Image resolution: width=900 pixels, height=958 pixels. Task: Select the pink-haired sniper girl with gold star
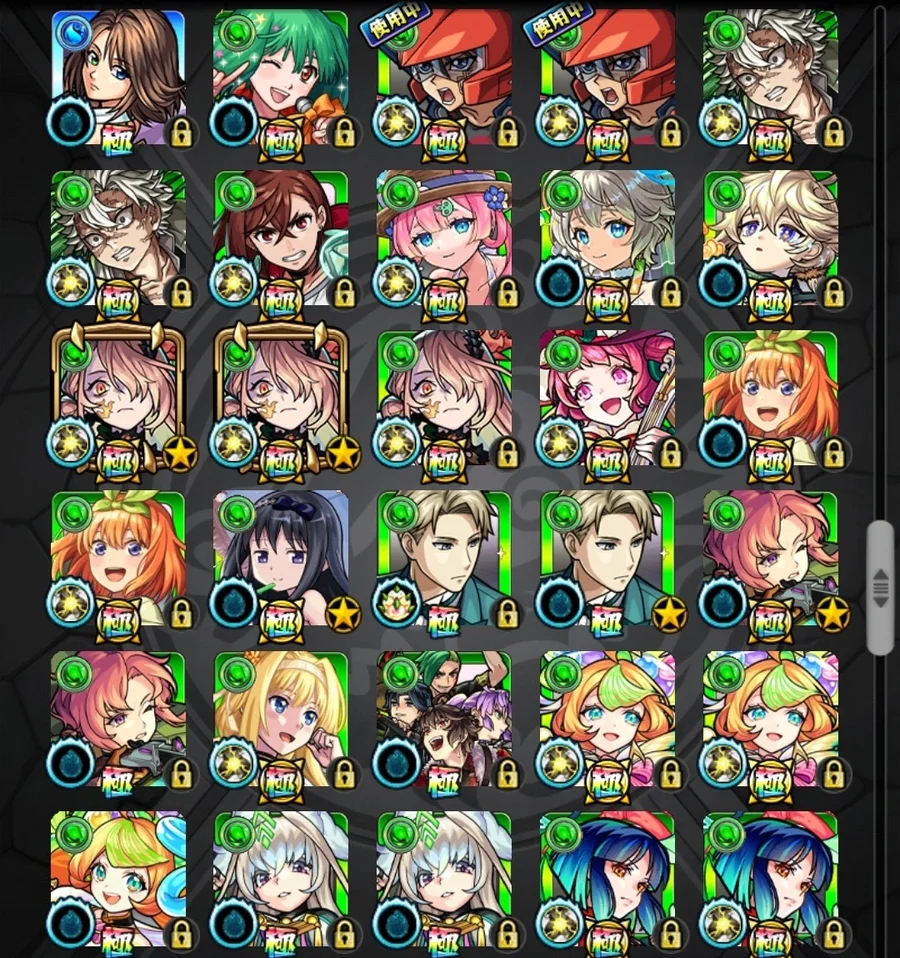(770, 558)
